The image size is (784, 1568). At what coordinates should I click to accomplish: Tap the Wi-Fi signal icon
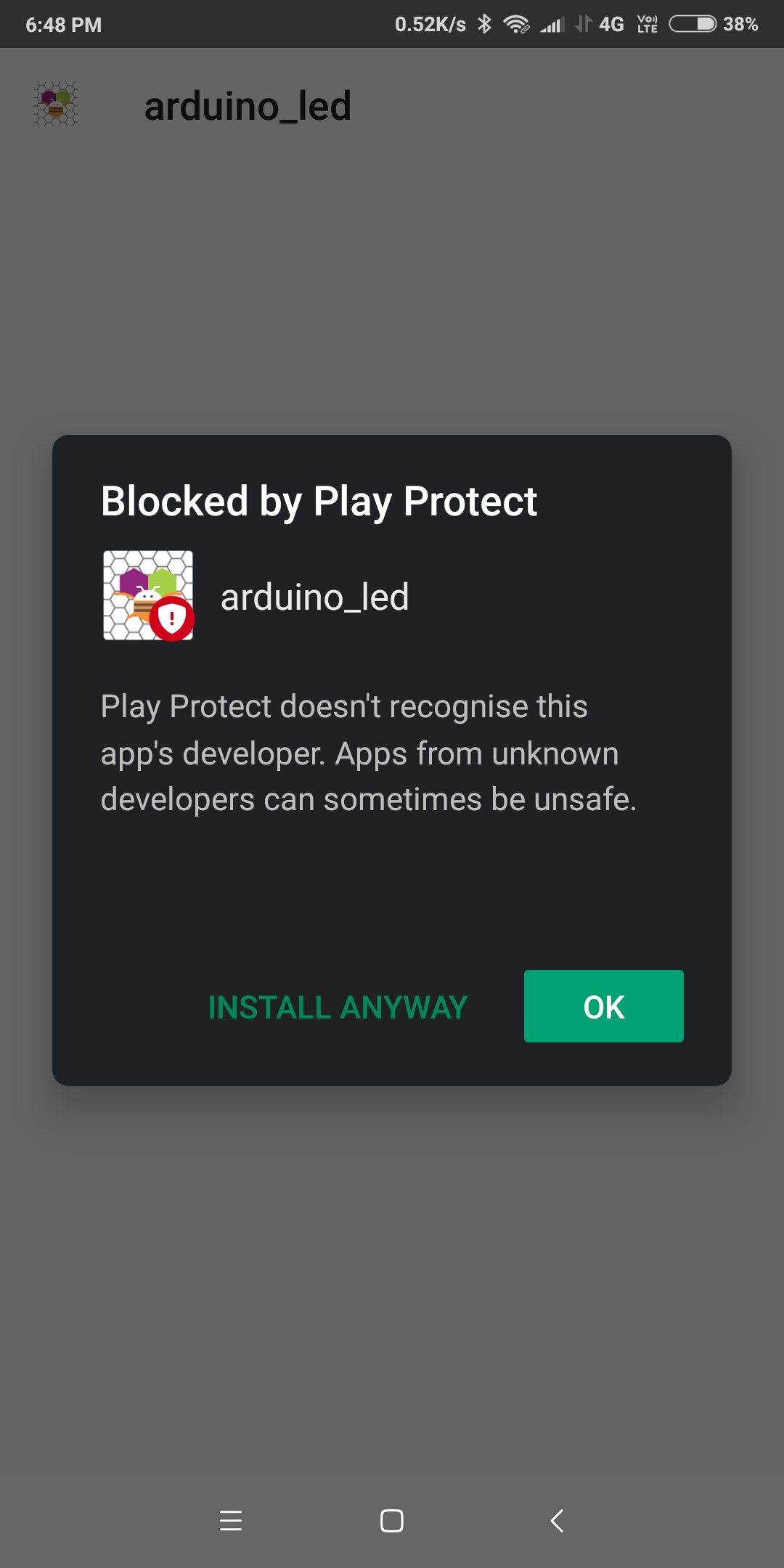(x=516, y=23)
